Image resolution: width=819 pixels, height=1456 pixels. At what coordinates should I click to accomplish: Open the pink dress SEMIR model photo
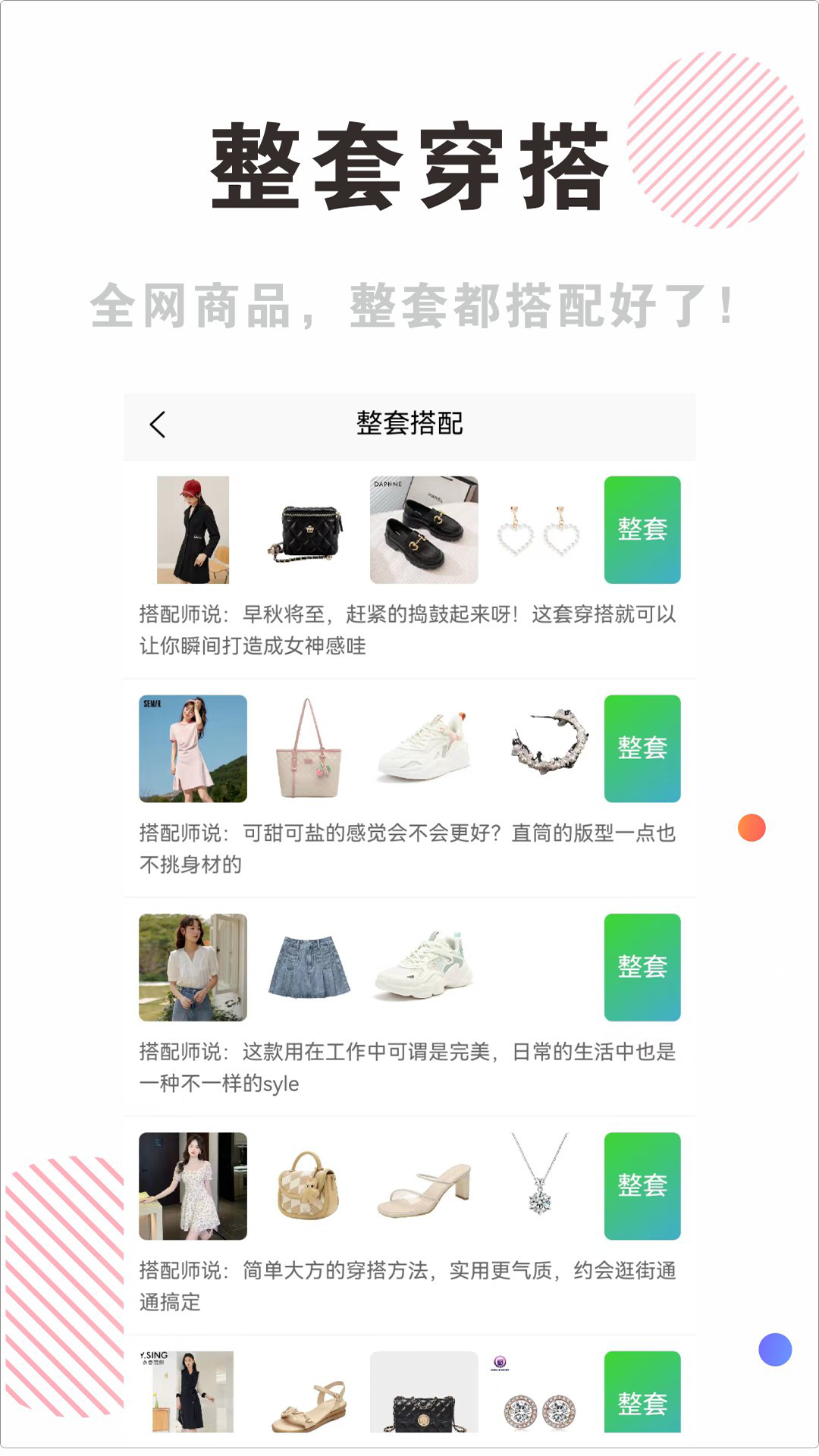click(x=193, y=748)
